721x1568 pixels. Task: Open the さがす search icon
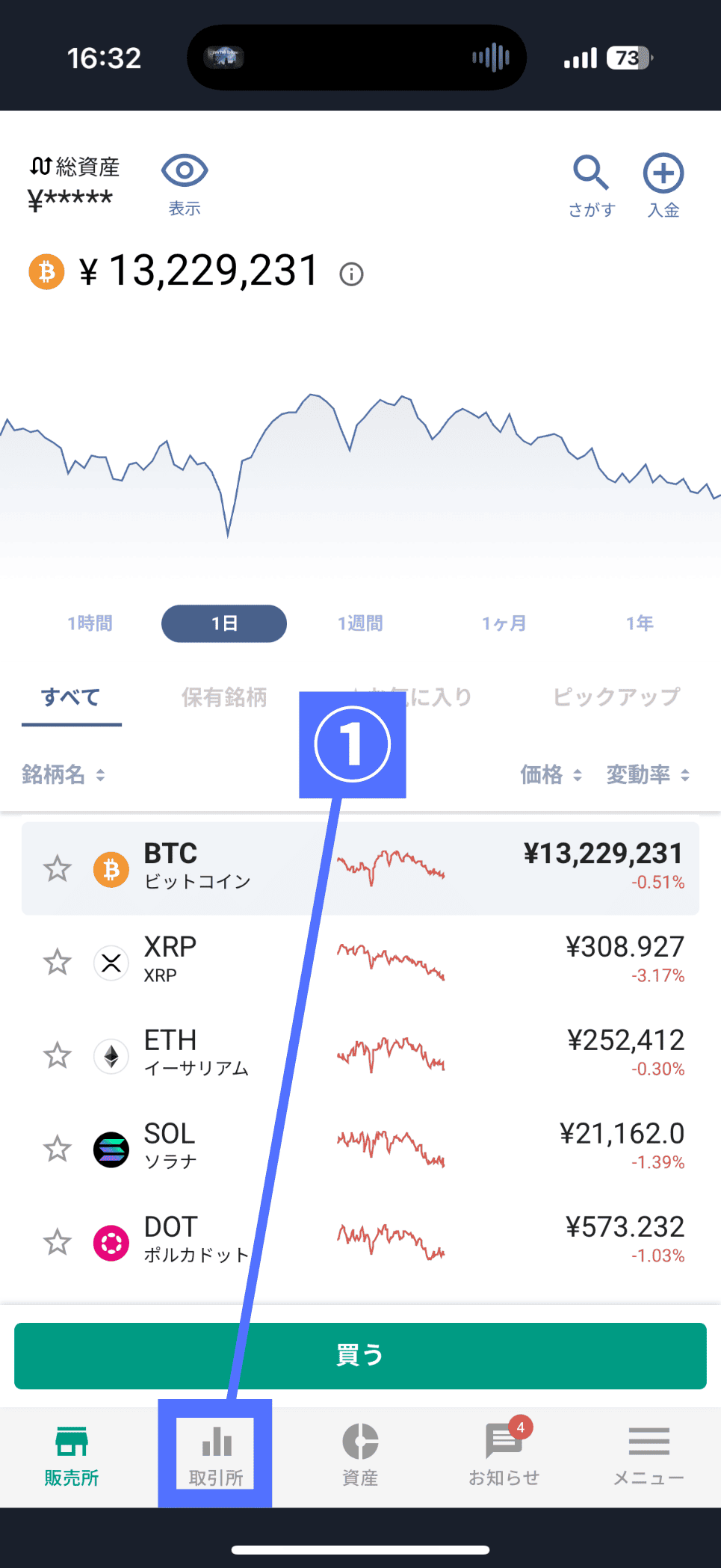591,185
